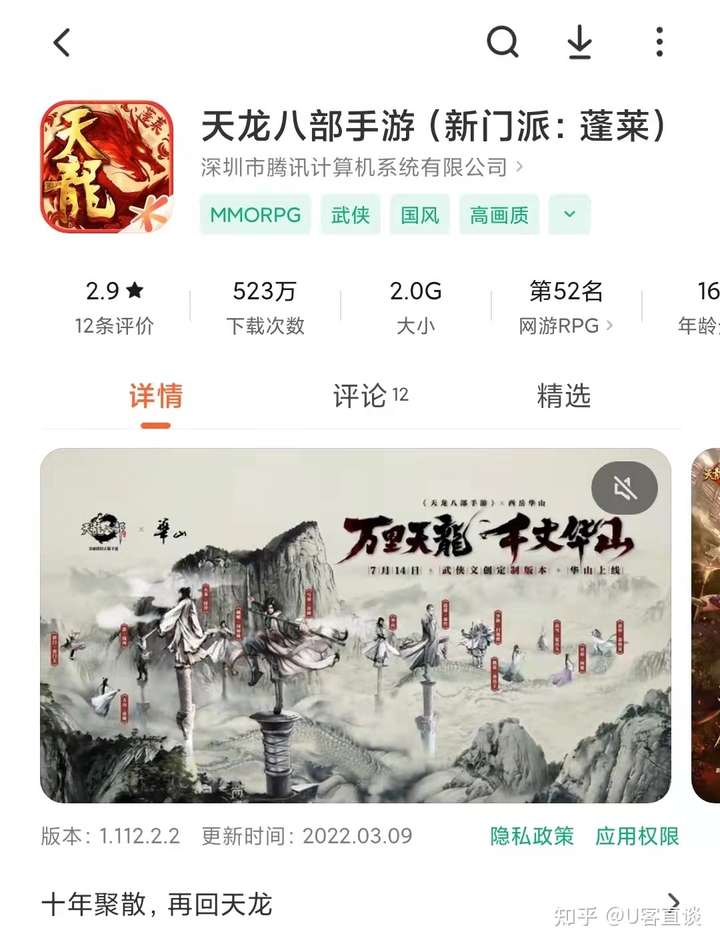Open the three-dot overflow menu
Screen dimensions: 720x946
pos(659,42)
